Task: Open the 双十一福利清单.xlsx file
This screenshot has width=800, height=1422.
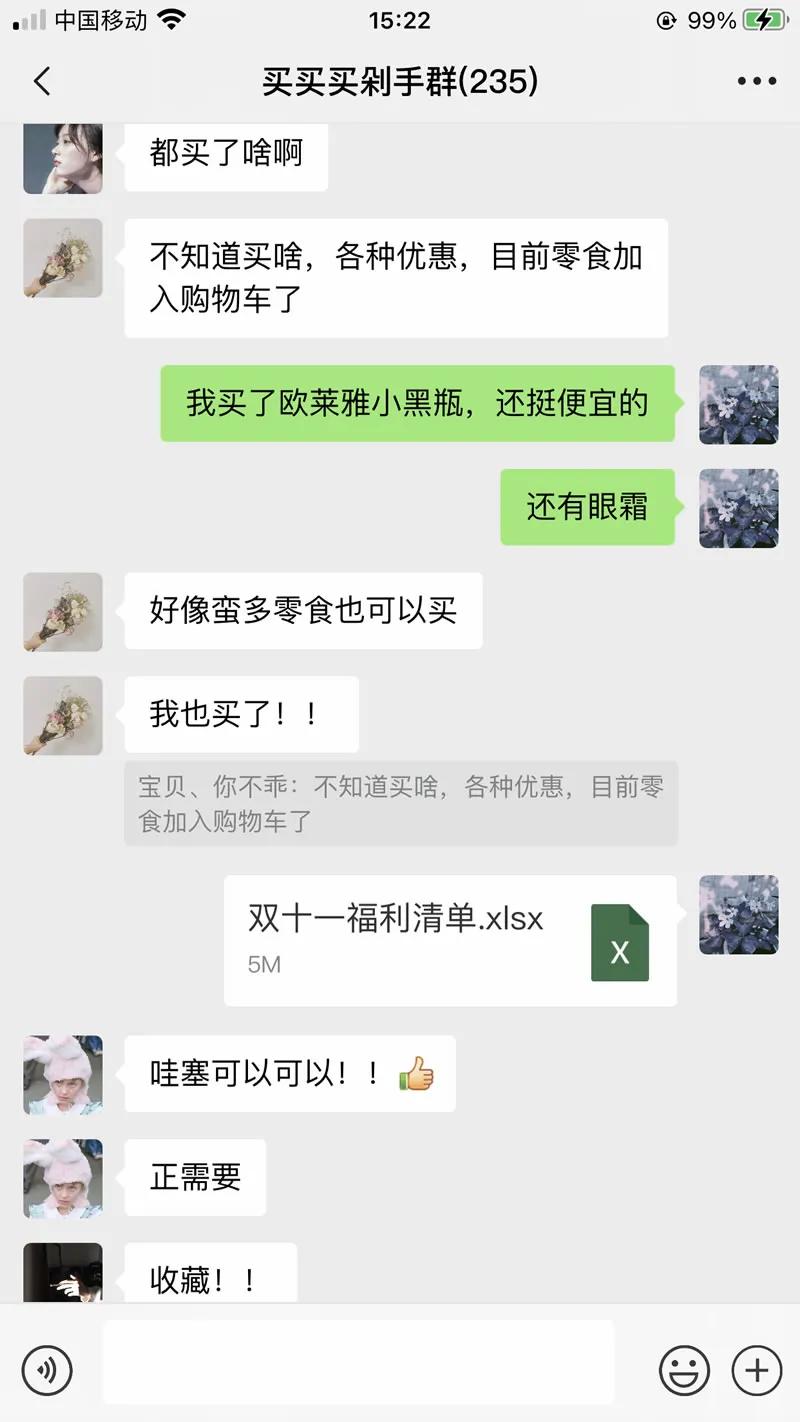Action: click(x=450, y=940)
